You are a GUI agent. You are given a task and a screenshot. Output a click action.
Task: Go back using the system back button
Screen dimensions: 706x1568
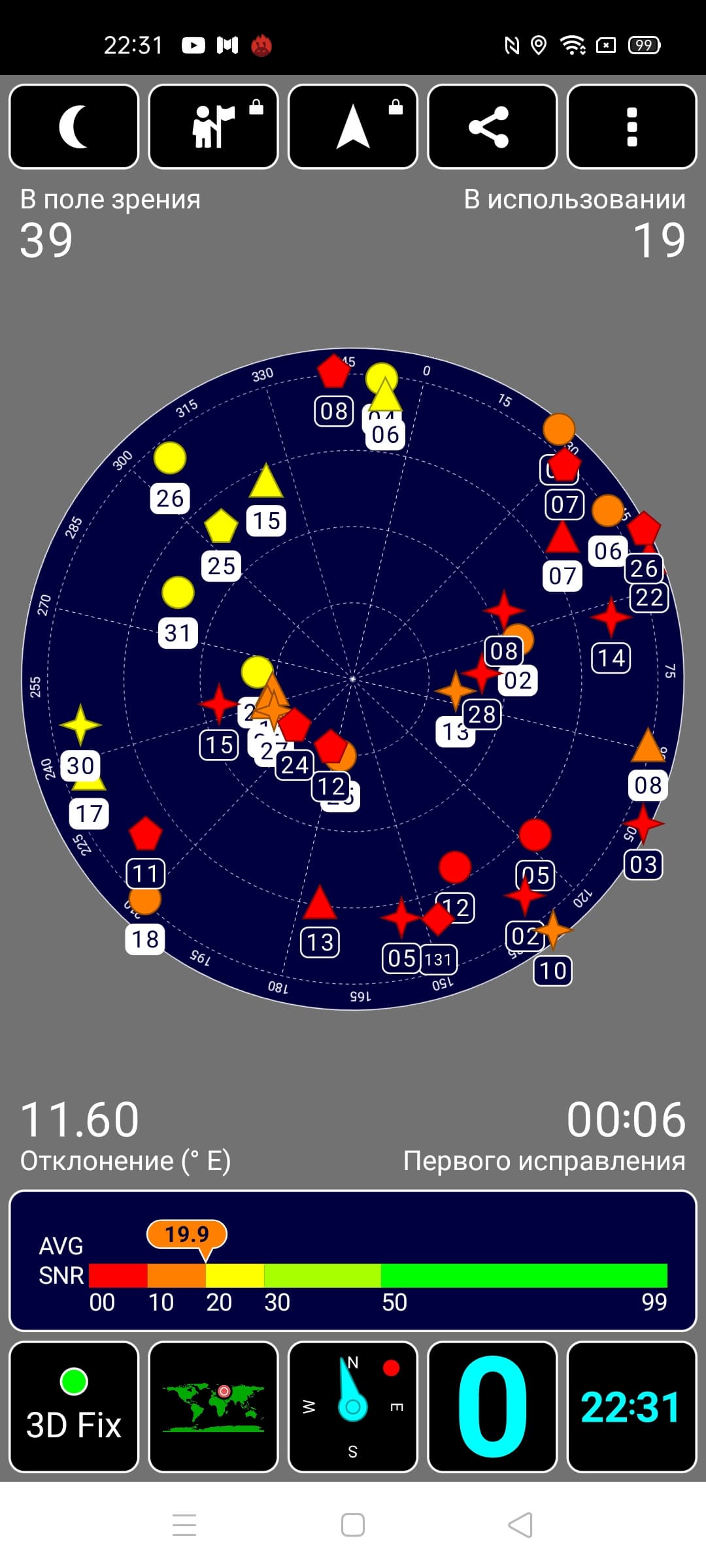click(520, 1526)
